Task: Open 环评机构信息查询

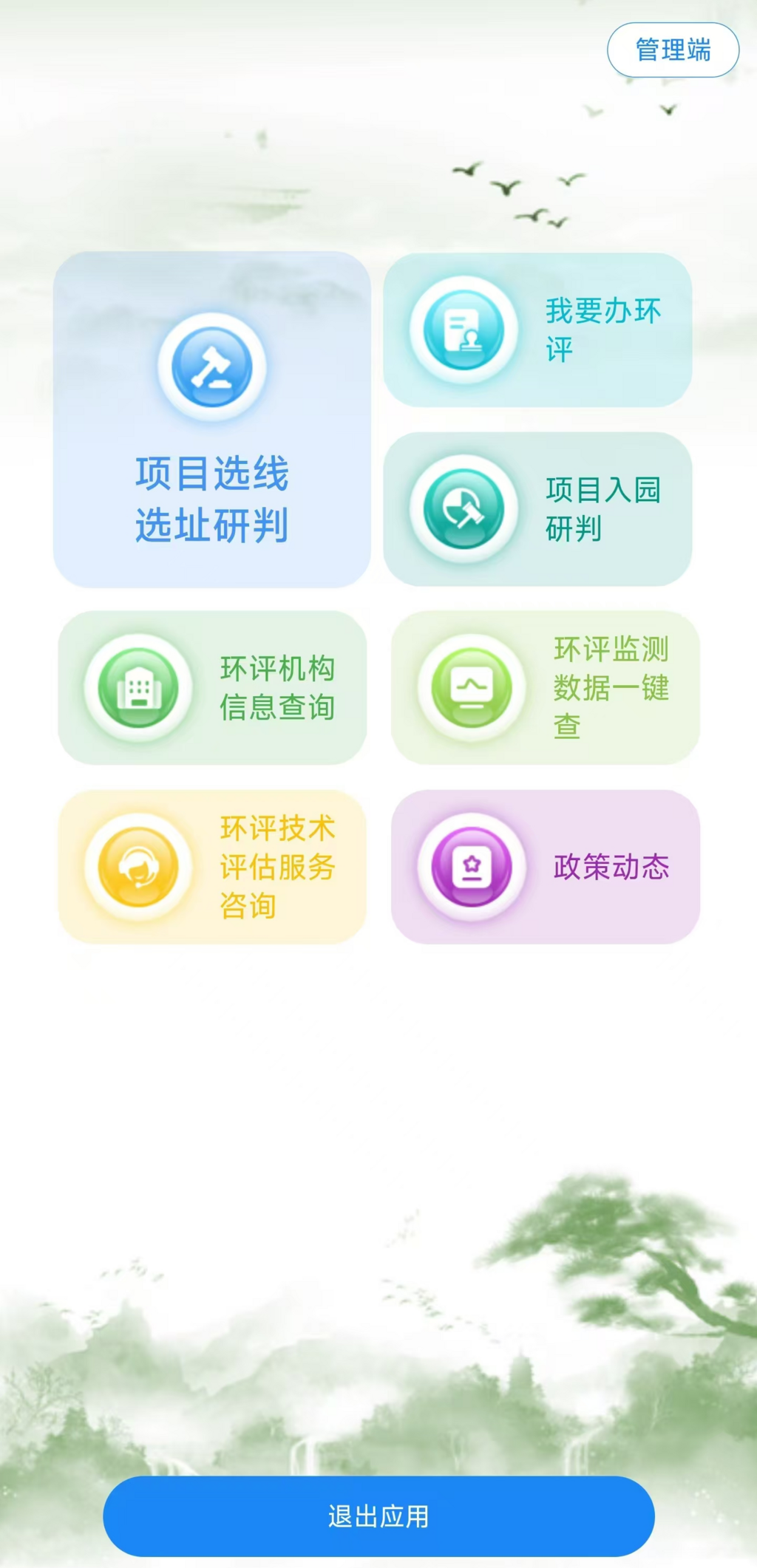Action: [x=212, y=688]
